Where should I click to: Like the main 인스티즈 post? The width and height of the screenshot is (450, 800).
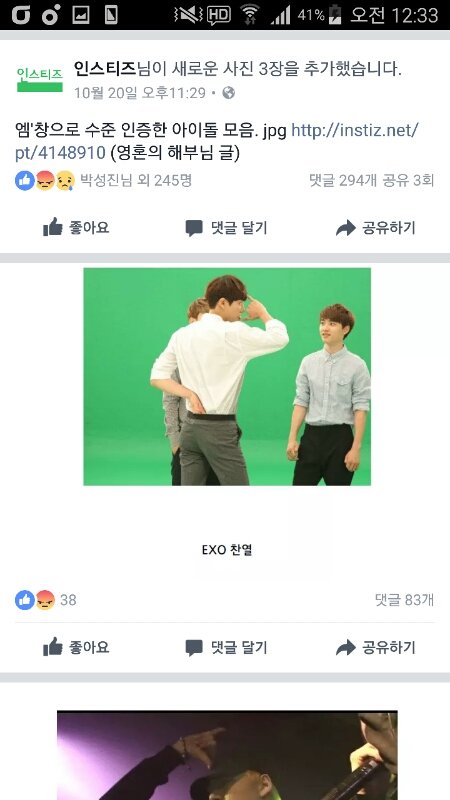point(76,228)
